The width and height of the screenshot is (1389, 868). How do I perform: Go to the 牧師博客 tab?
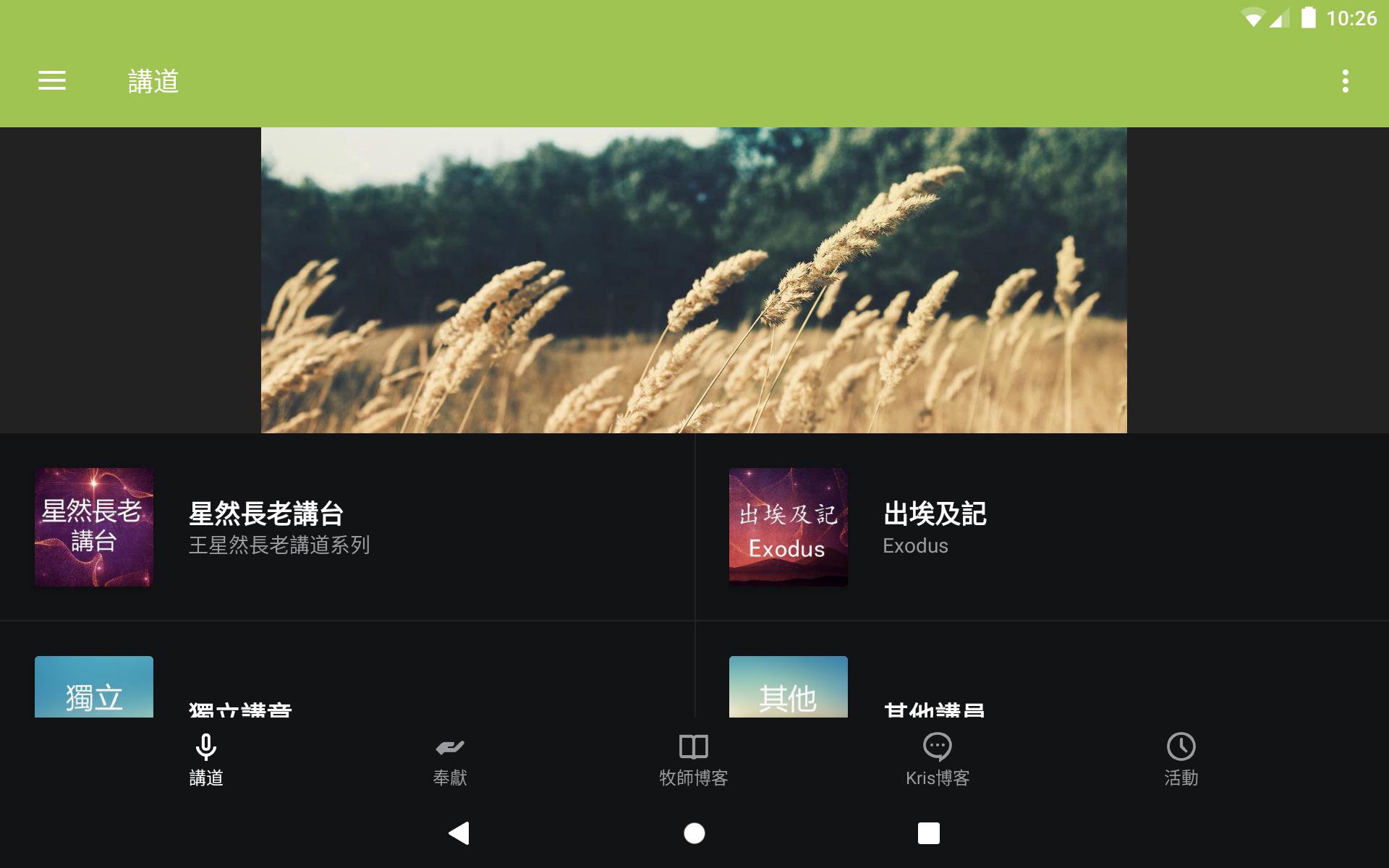click(x=694, y=759)
